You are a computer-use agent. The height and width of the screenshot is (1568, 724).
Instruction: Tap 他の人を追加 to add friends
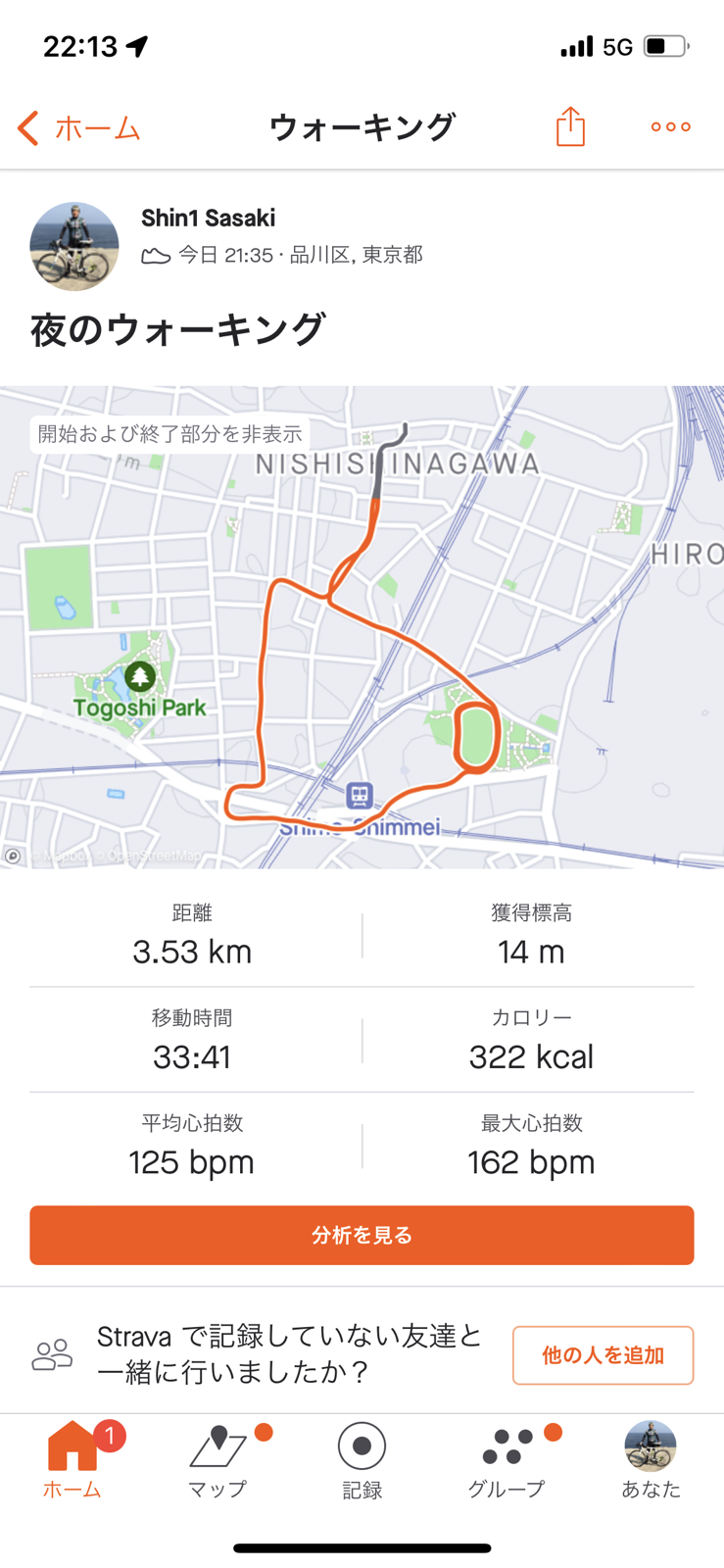click(x=603, y=1354)
